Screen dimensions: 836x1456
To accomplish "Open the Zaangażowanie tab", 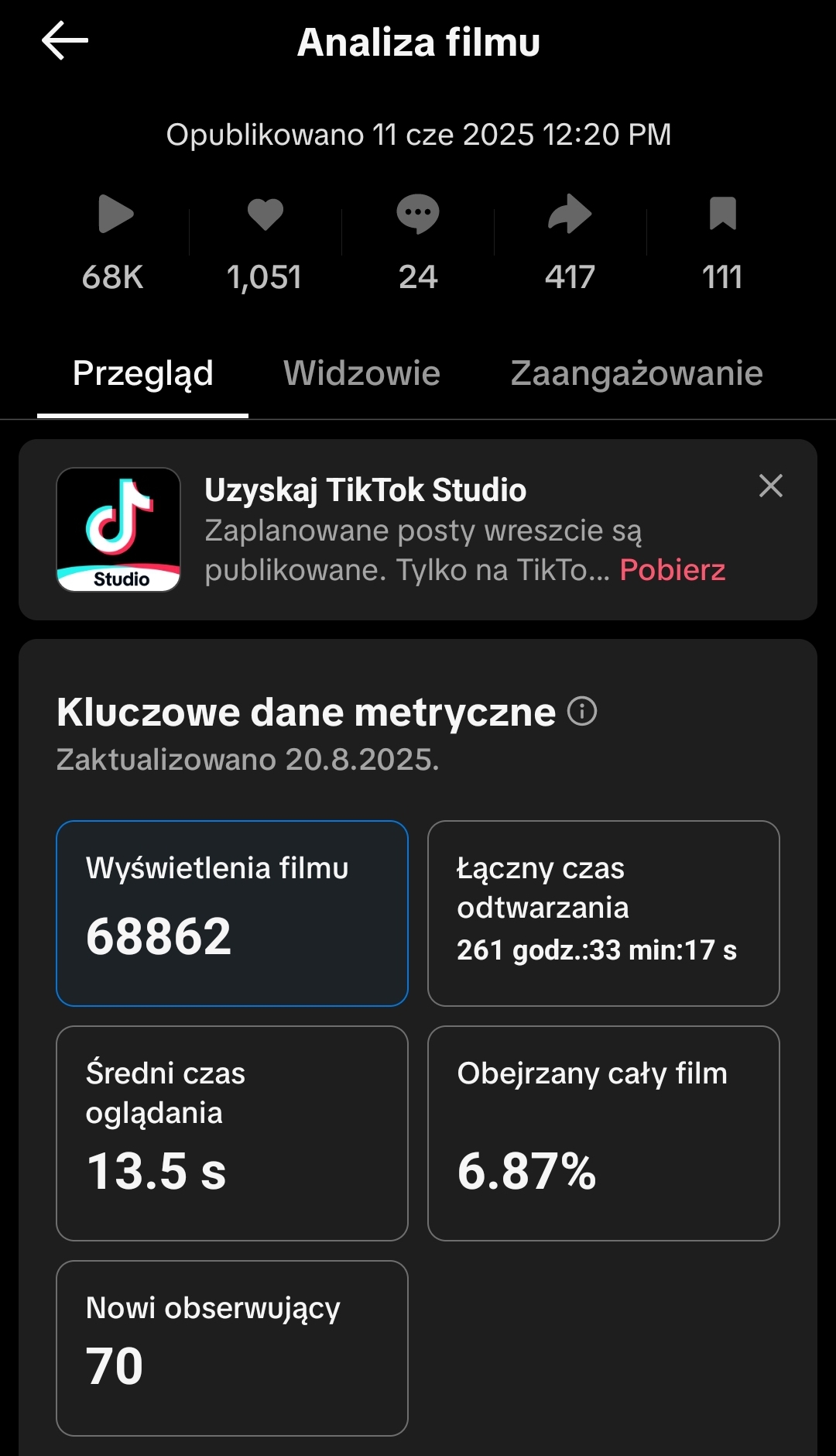I will click(x=636, y=373).
